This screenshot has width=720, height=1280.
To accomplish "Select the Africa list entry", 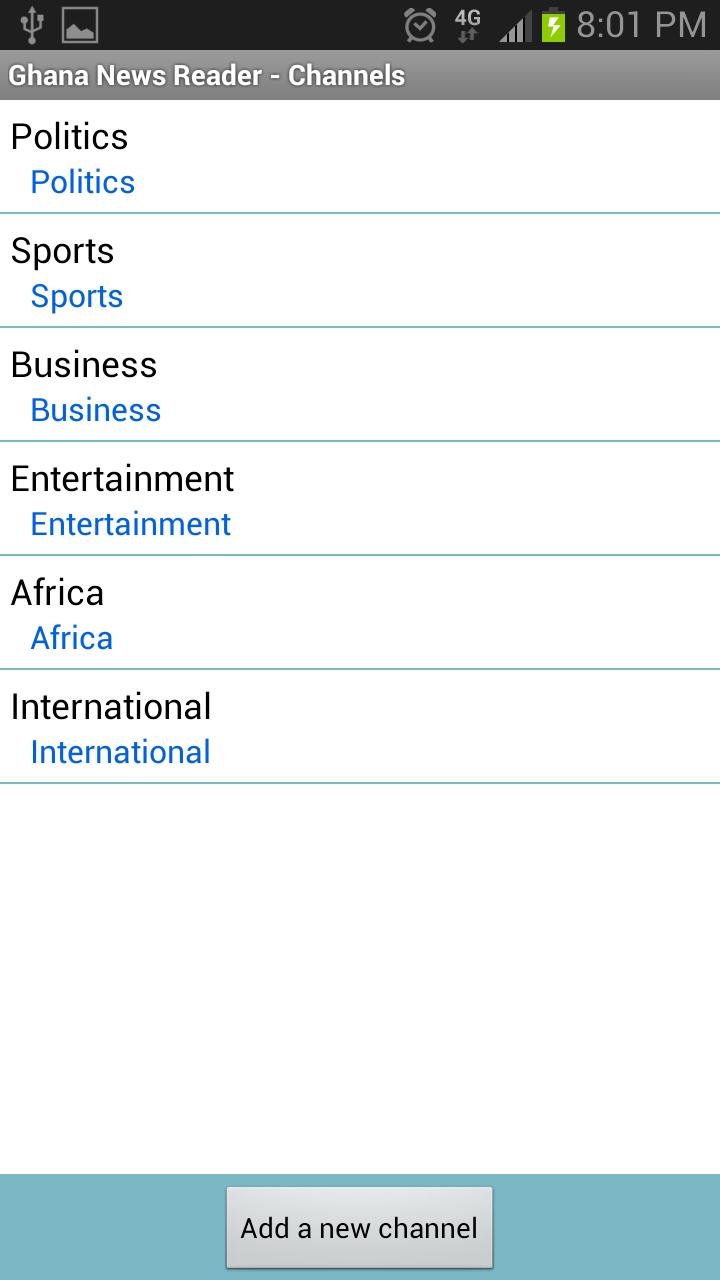I will [57, 594].
